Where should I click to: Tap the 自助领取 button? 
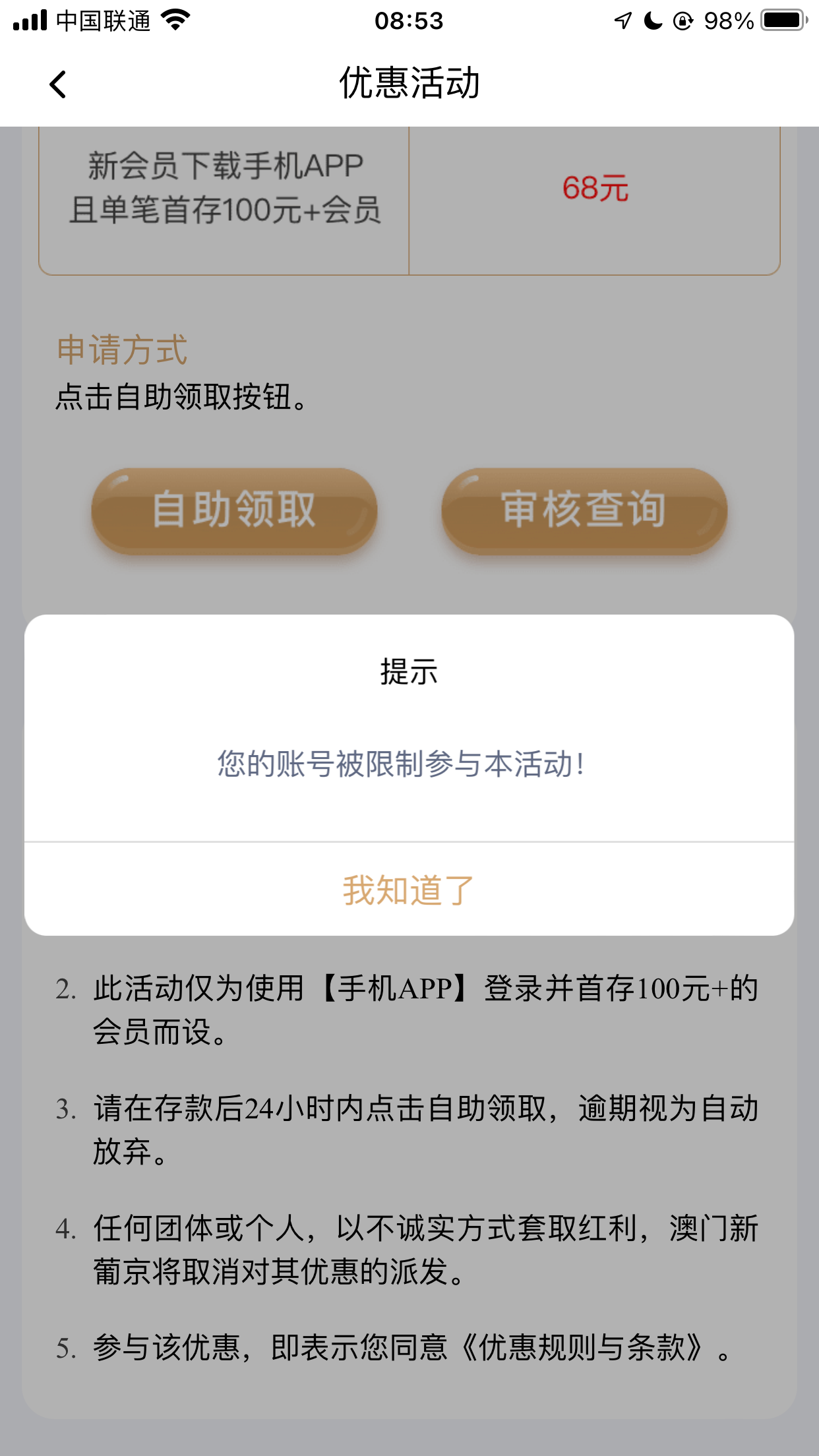(234, 510)
